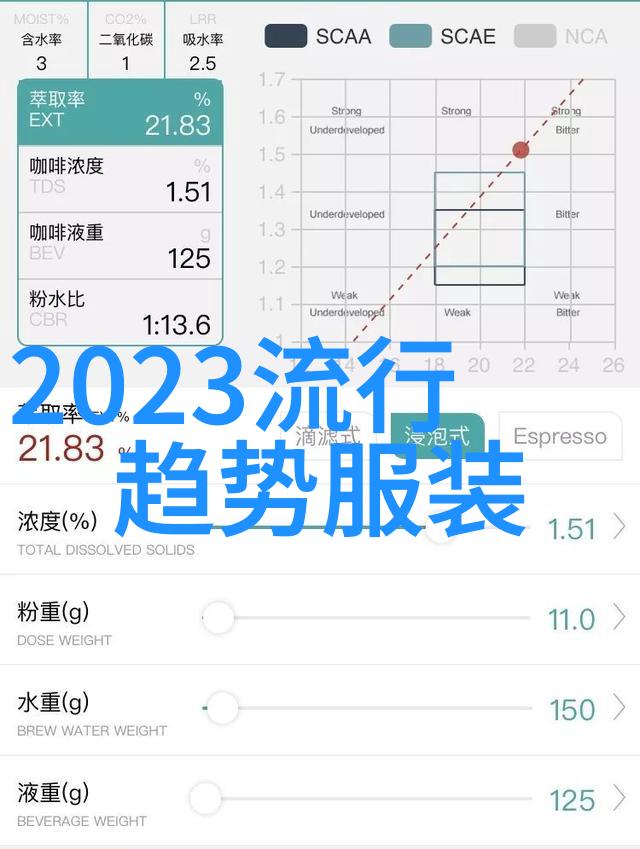This screenshot has height=849, width=640.
Task: Open the 水重(g) value 150 chevron
Action: pyautogui.click(x=620, y=709)
